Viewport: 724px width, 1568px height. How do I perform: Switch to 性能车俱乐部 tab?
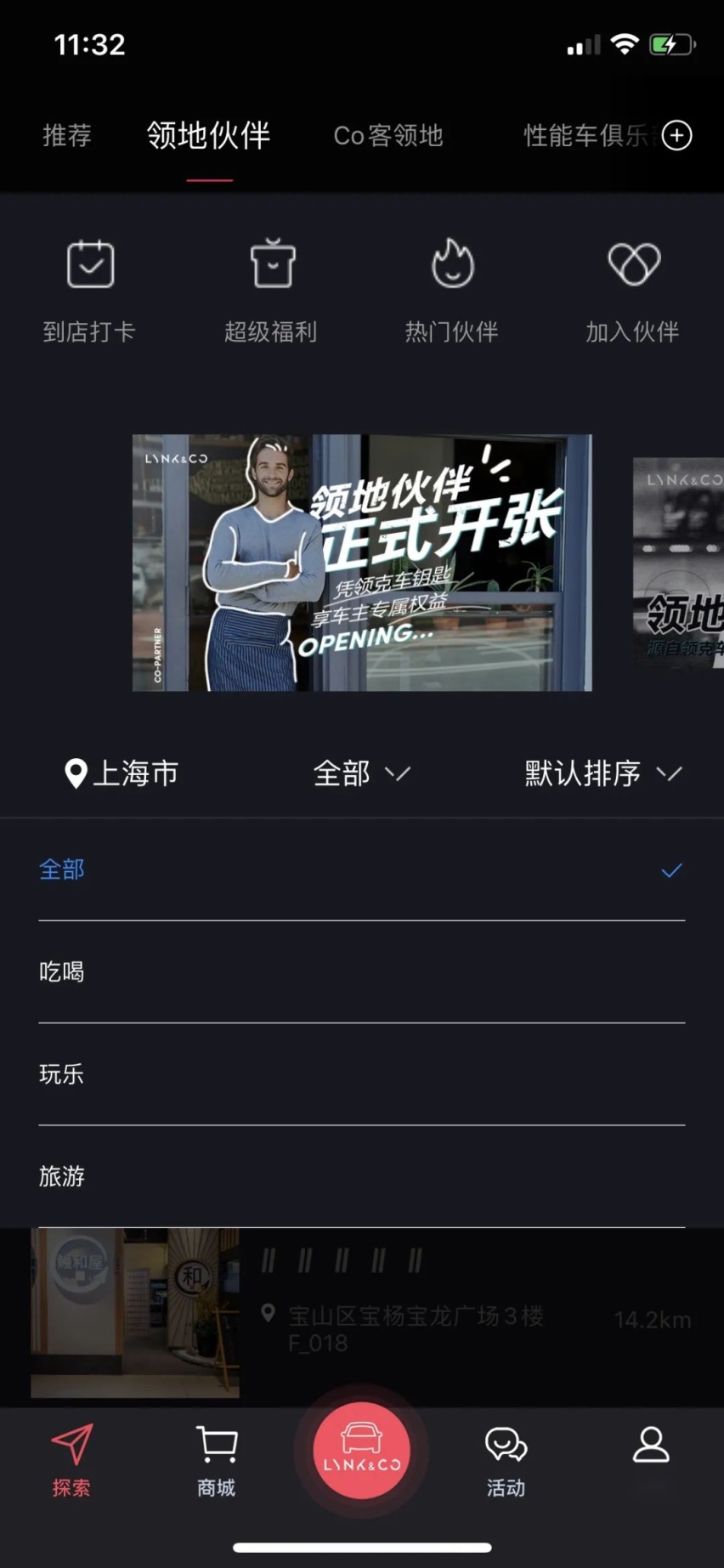[x=585, y=136]
